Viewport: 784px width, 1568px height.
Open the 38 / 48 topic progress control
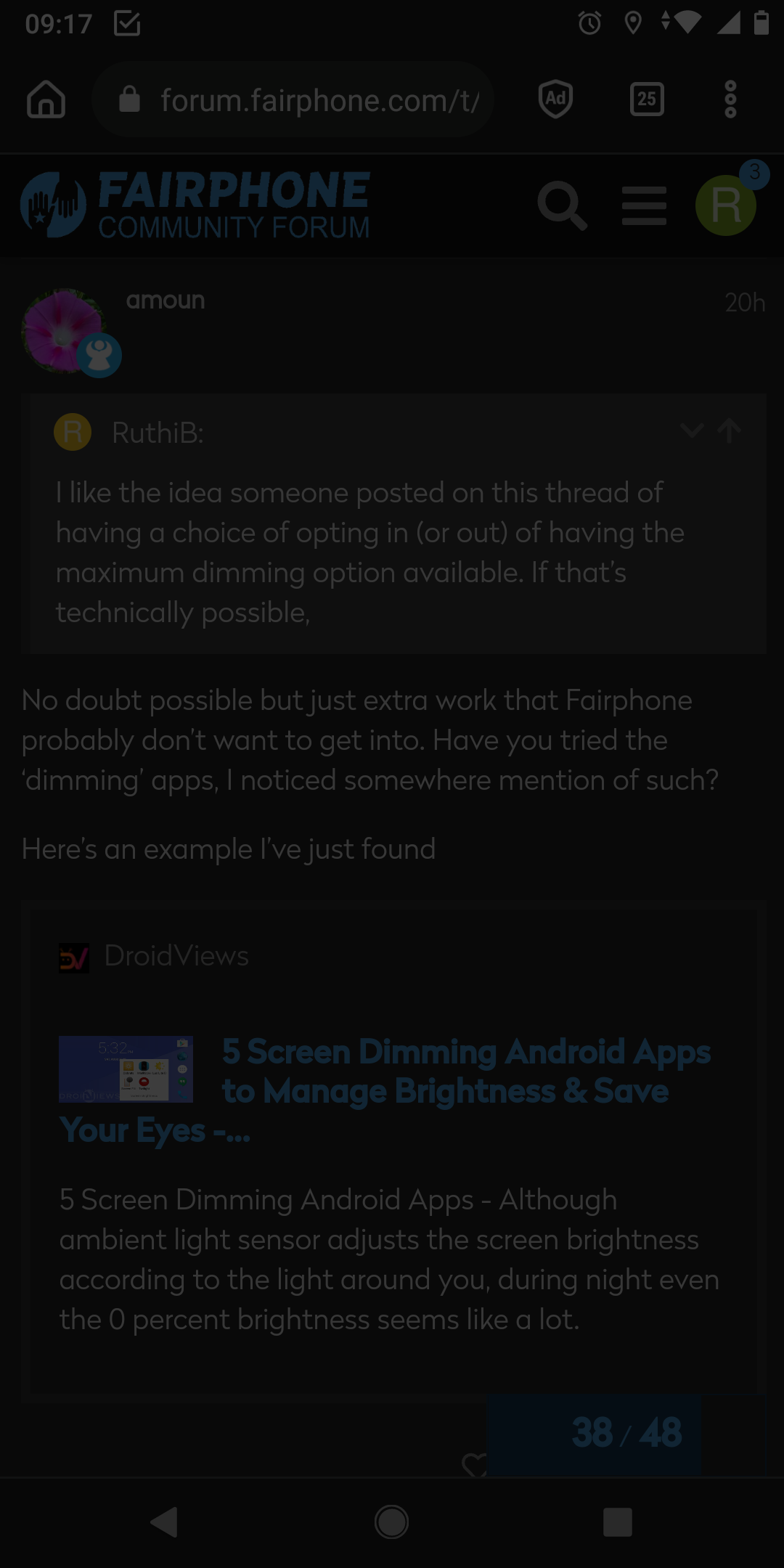pos(626,1433)
